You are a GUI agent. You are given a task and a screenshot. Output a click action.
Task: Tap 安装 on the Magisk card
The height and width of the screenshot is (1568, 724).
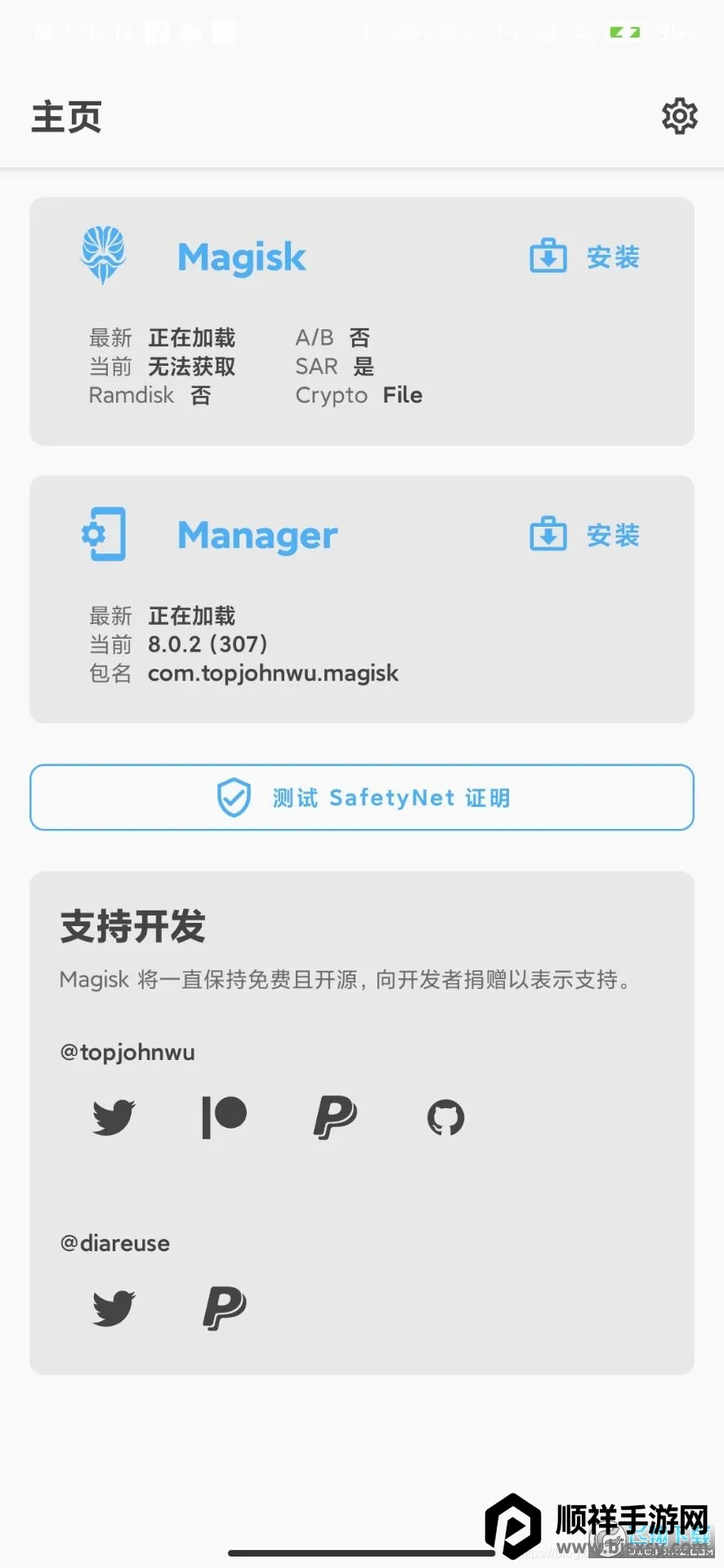585,257
